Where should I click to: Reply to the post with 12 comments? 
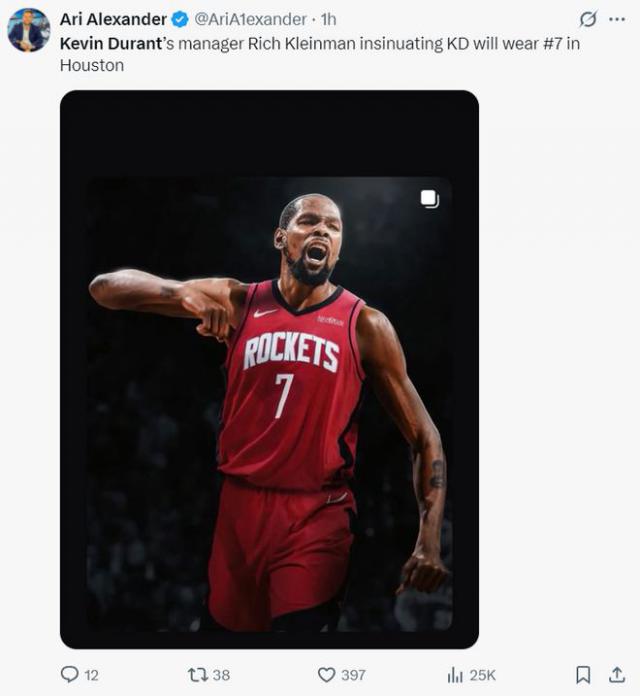coord(69,675)
